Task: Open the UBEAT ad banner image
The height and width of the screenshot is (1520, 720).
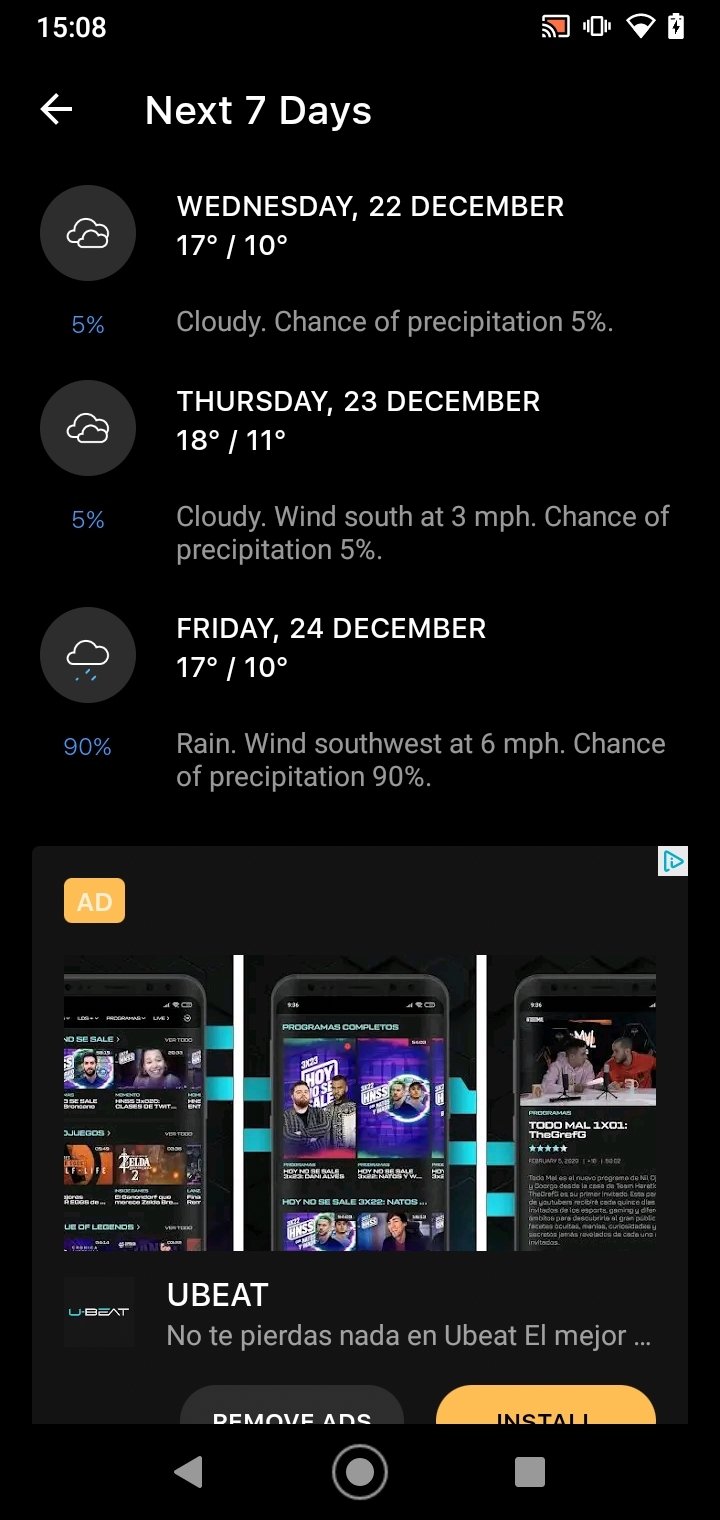Action: pyautogui.click(x=360, y=1102)
